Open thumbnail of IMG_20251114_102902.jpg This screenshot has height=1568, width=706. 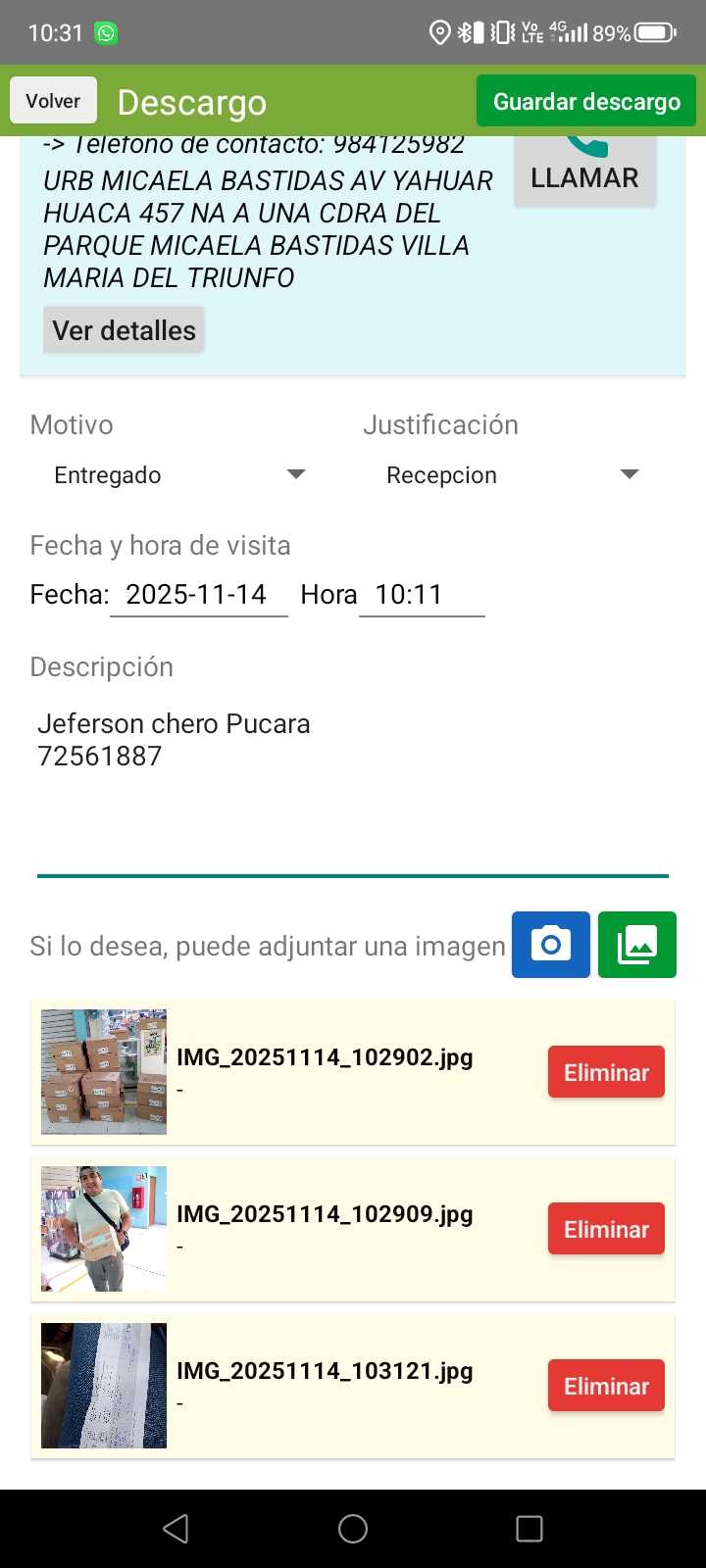pyautogui.click(x=104, y=1072)
